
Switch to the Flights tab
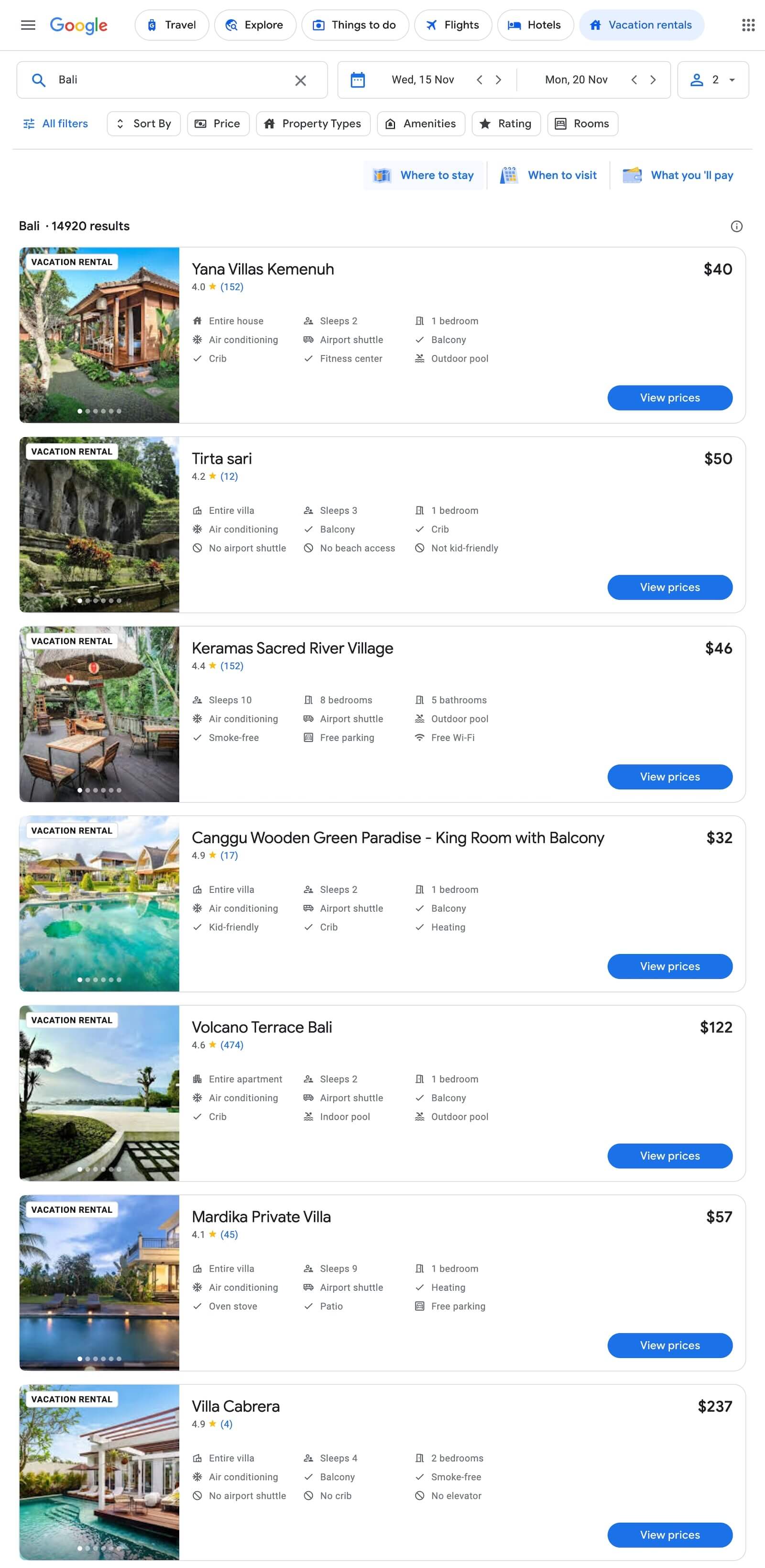click(453, 25)
